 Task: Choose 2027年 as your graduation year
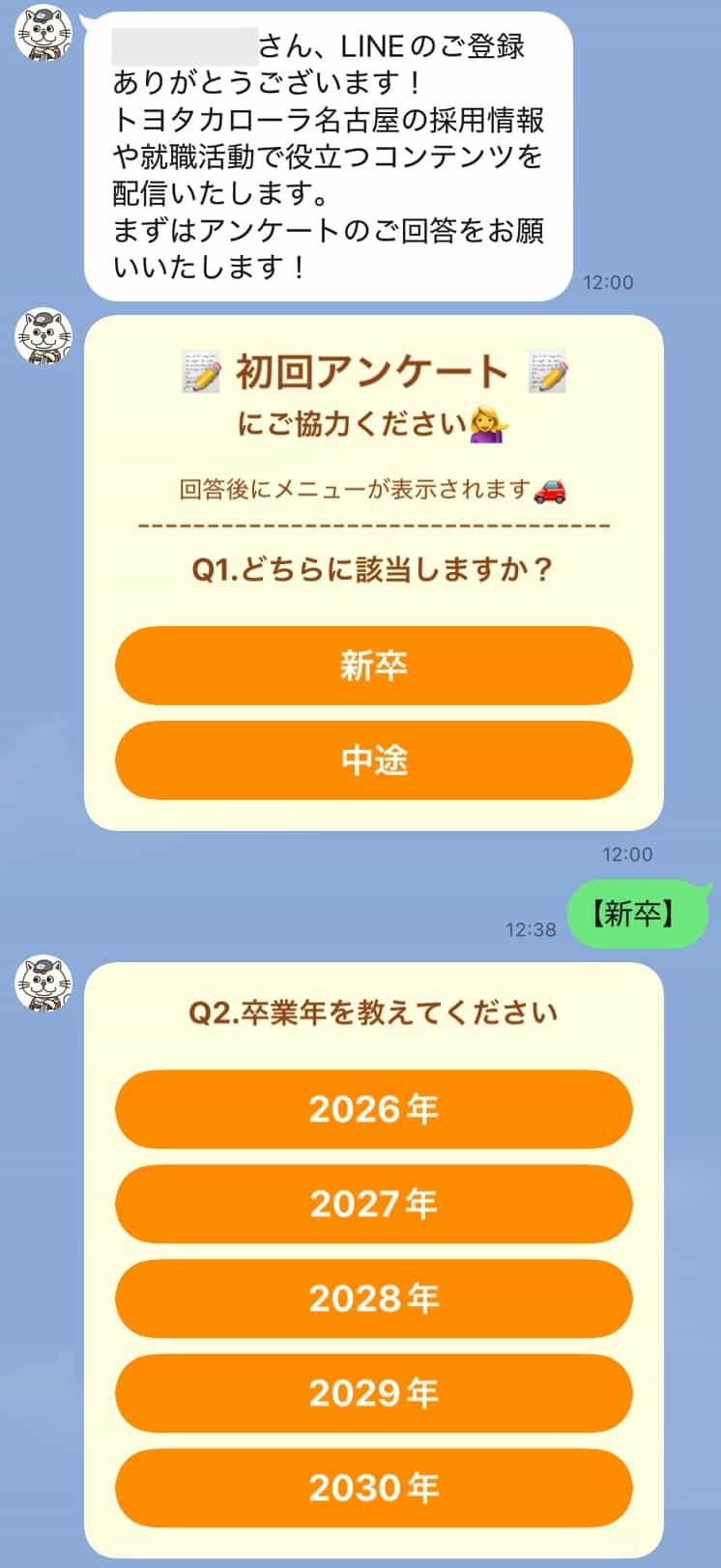[373, 1204]
